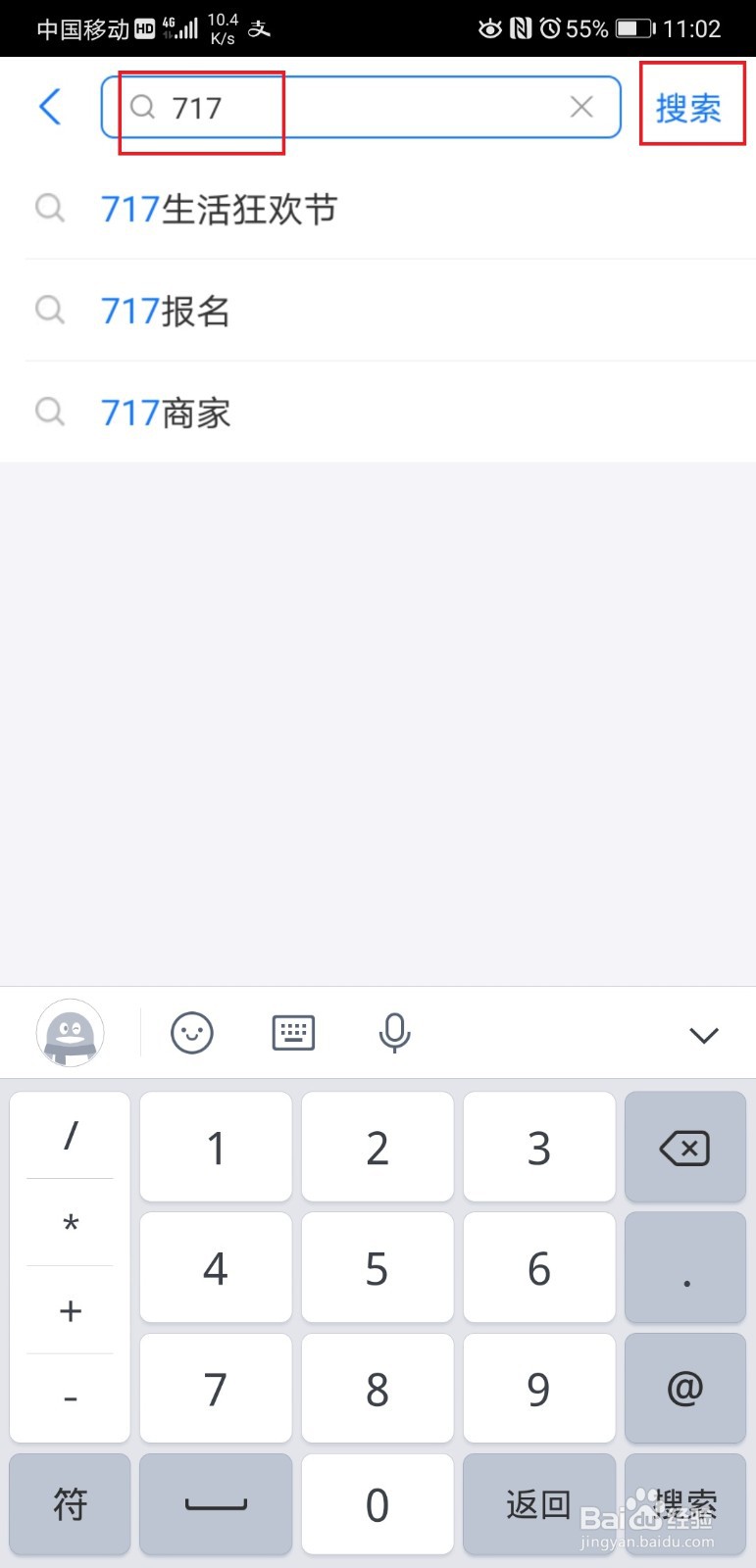Select the microphone voice input icon

(394, 1033)
